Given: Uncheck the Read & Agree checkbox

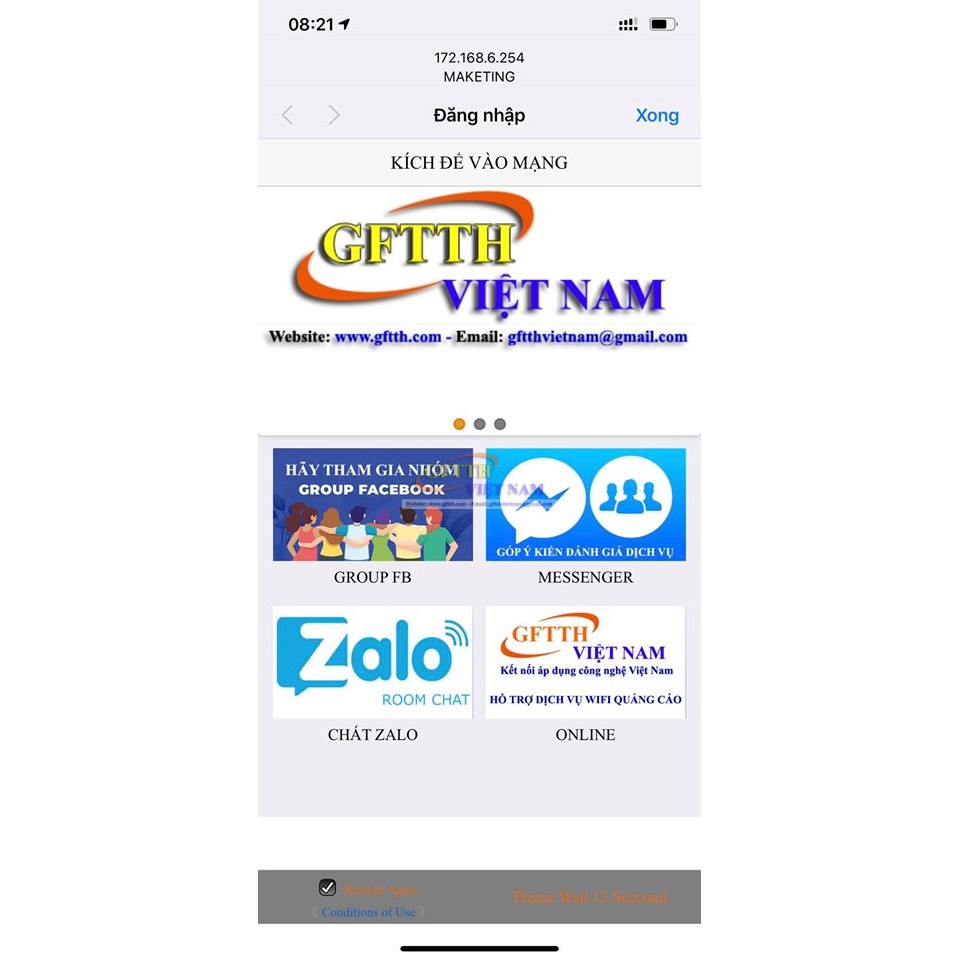Looking at the screenshot, I should point(327,887).
